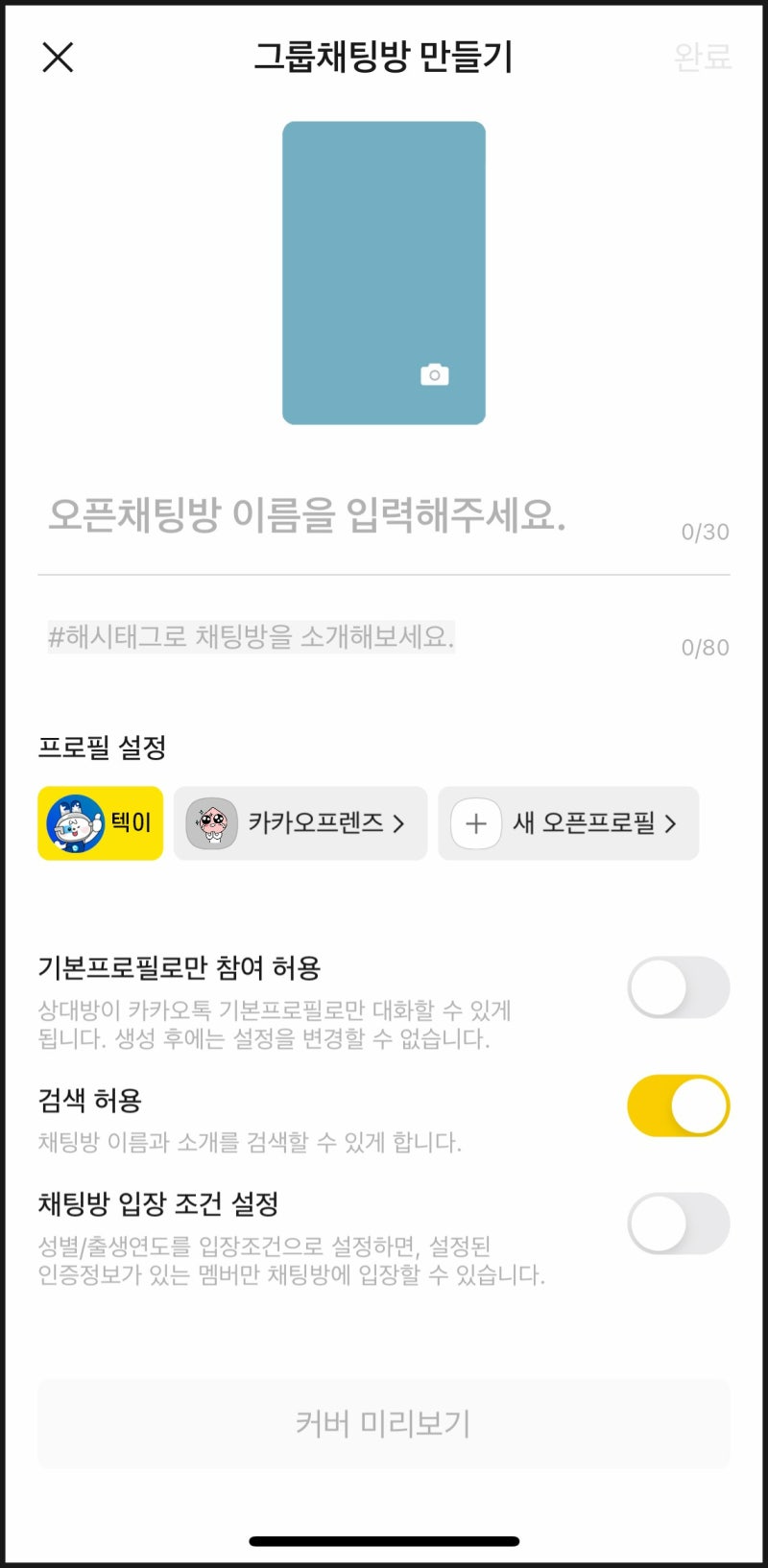Tap the 카카오프렌즈 avatar icon
This screenshot has width=768, height=1568.
[x=209, y=823]
